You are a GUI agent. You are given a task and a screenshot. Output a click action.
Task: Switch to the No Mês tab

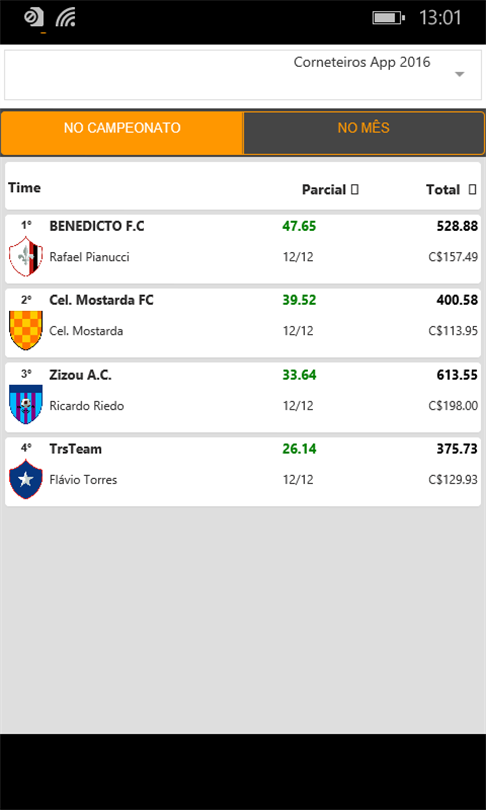(364, 133)
